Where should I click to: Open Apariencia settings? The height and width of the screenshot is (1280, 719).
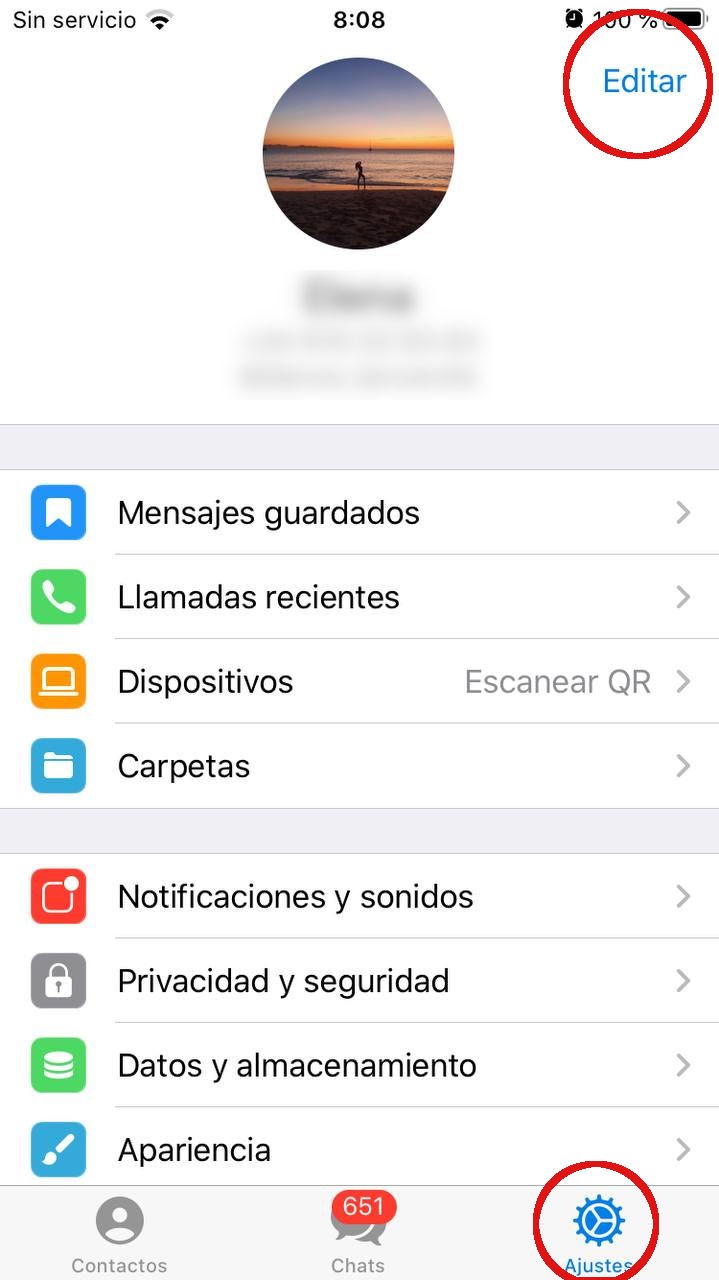360,1150
